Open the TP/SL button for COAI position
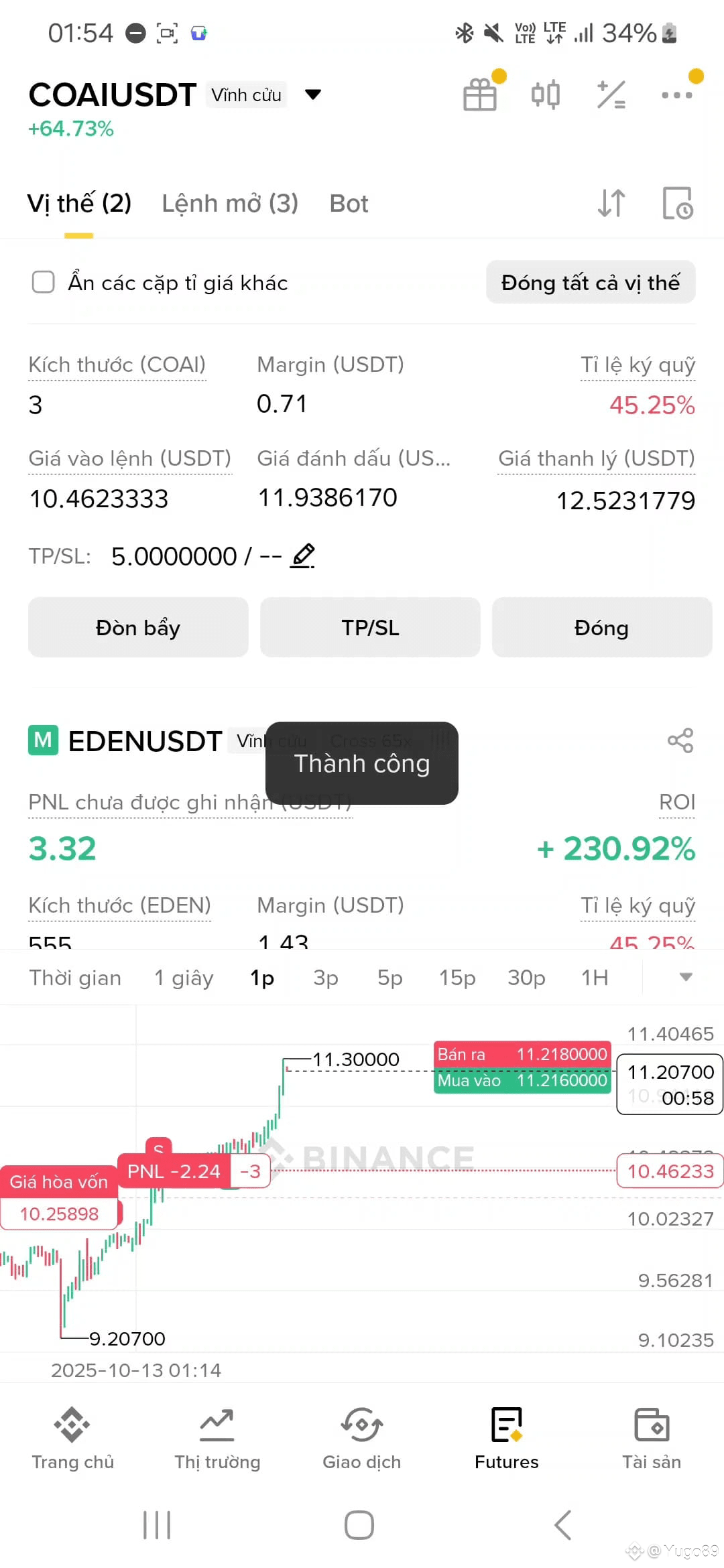The image size is (724, 1568). (370, 627)
